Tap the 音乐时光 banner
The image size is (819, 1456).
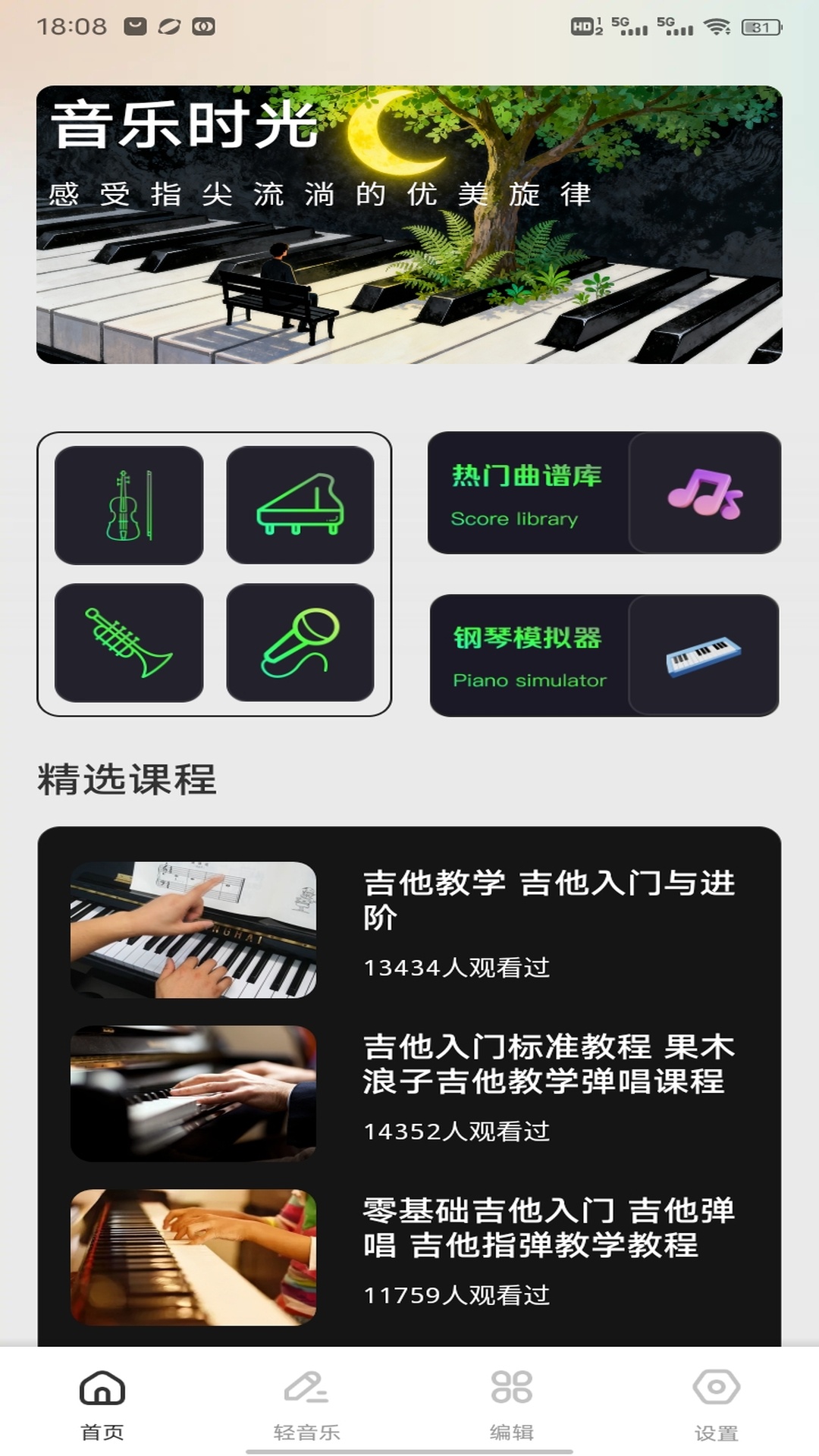point(409,224)
